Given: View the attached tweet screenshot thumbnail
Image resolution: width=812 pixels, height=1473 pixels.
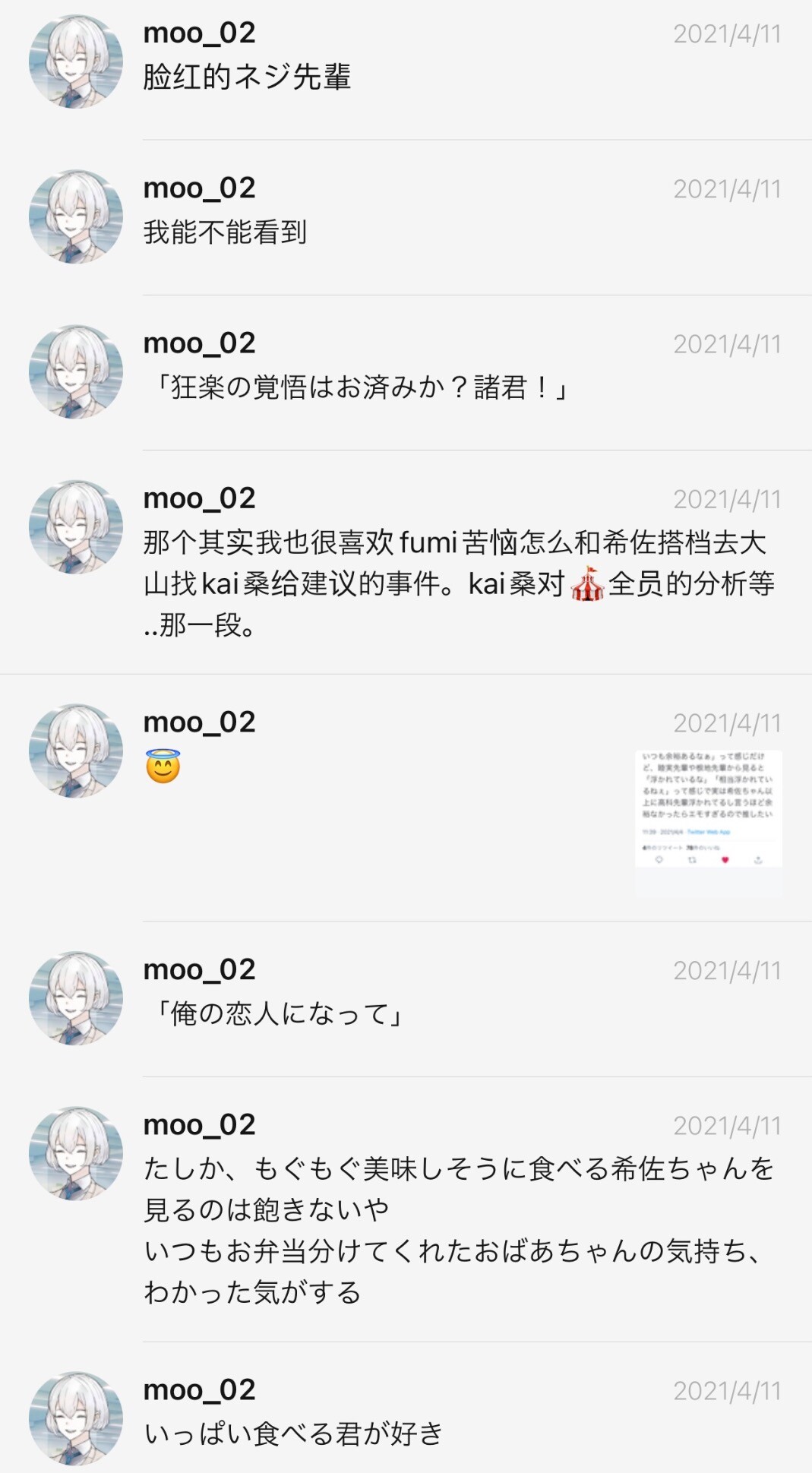Looking at the screenshot, I should point(709,823).
